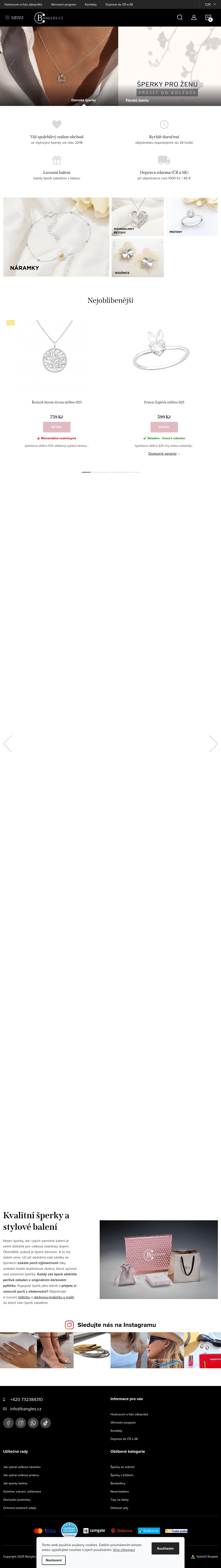
Task: Open the search icon in header
Action: tap(180, 18)
